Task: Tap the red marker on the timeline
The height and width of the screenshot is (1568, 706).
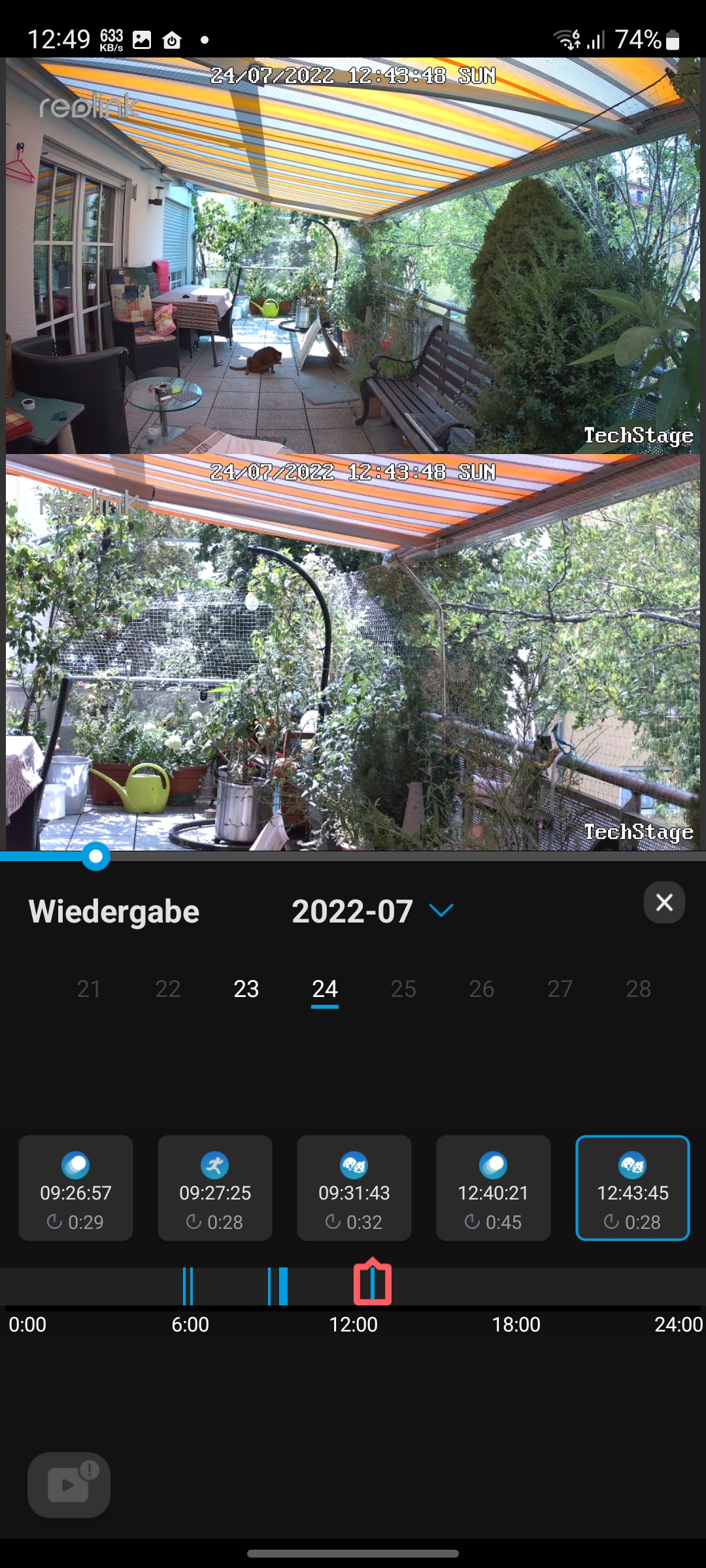Action: tap(373, 1283)
